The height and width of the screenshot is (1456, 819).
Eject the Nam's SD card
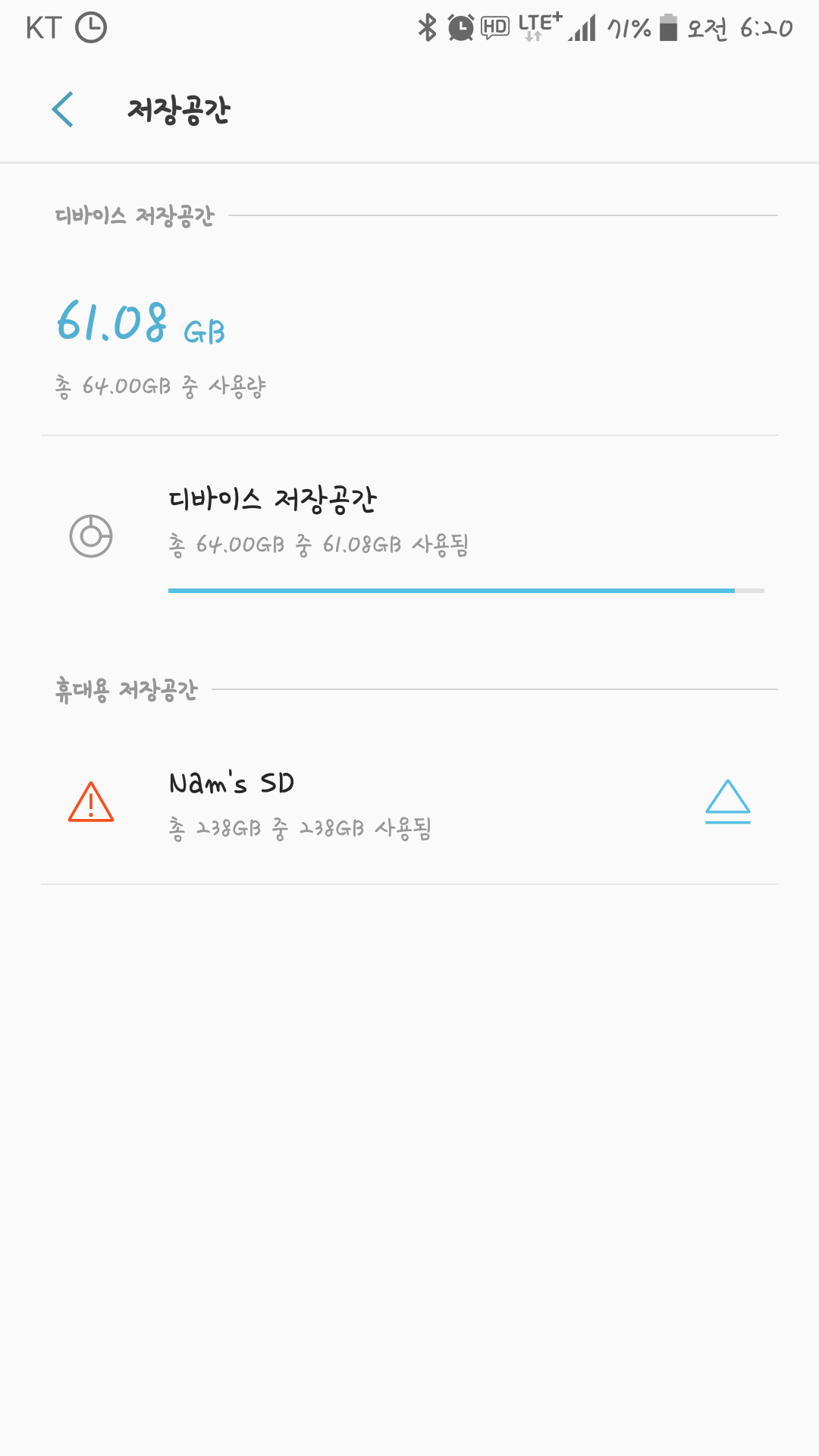727,802
